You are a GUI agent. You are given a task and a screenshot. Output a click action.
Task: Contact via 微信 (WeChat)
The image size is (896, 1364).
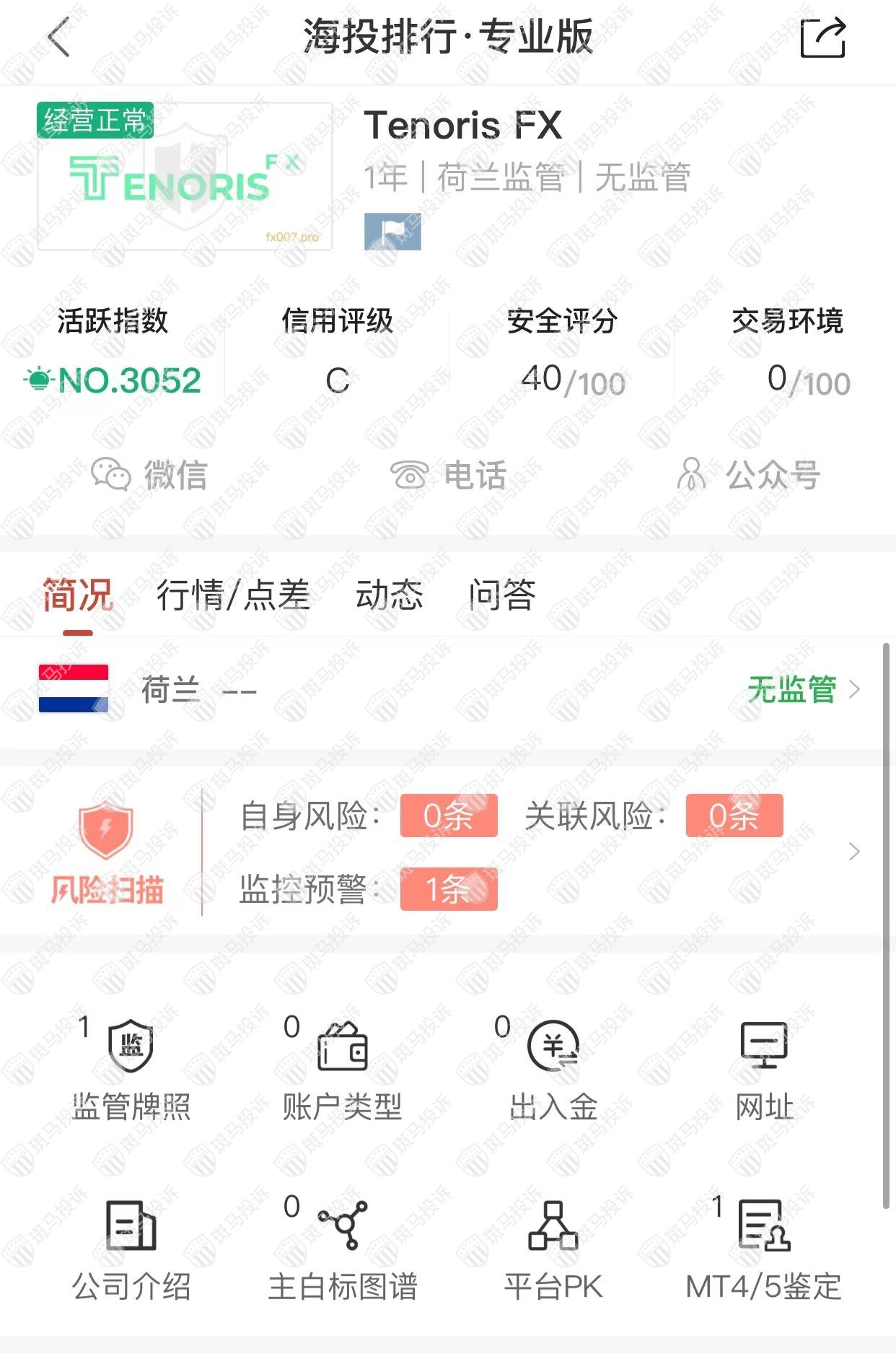pyautogui.click(x=149, y=475)
